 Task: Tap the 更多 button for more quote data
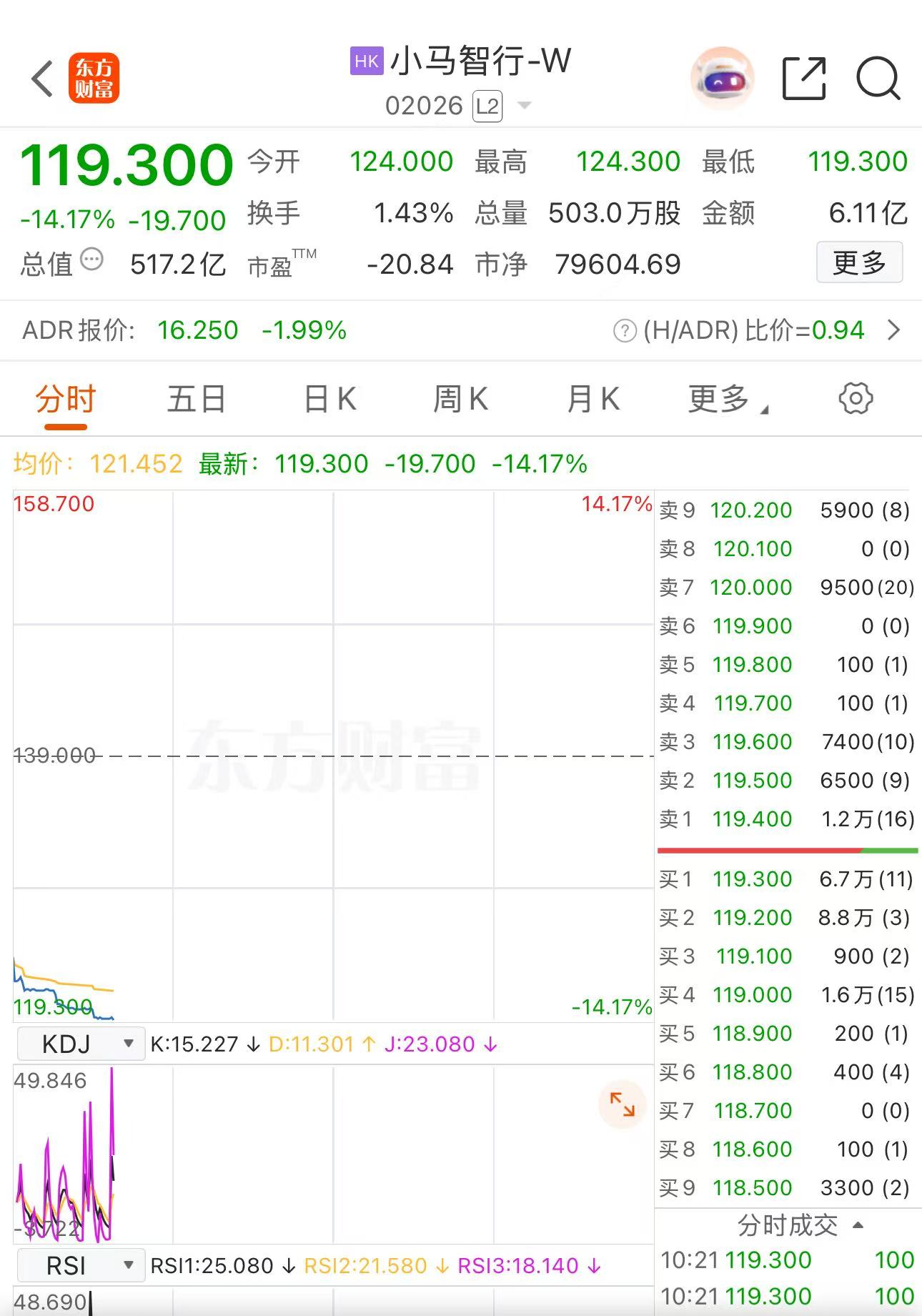859,262
